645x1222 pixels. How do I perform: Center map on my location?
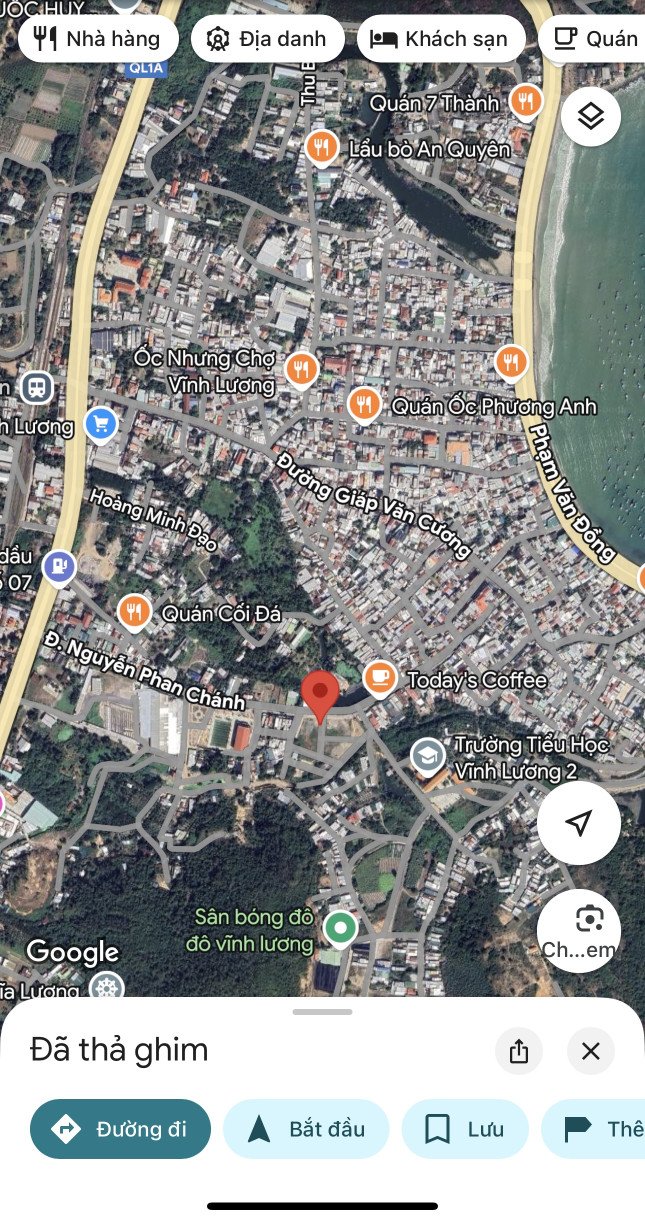579,823
